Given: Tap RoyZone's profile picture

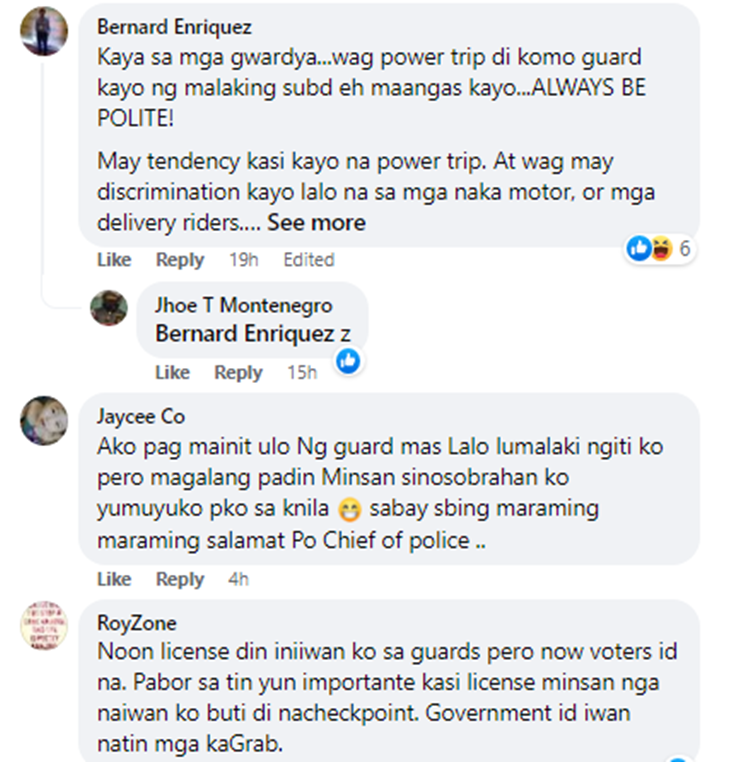Looking at the screenshot, I should 44,627.
